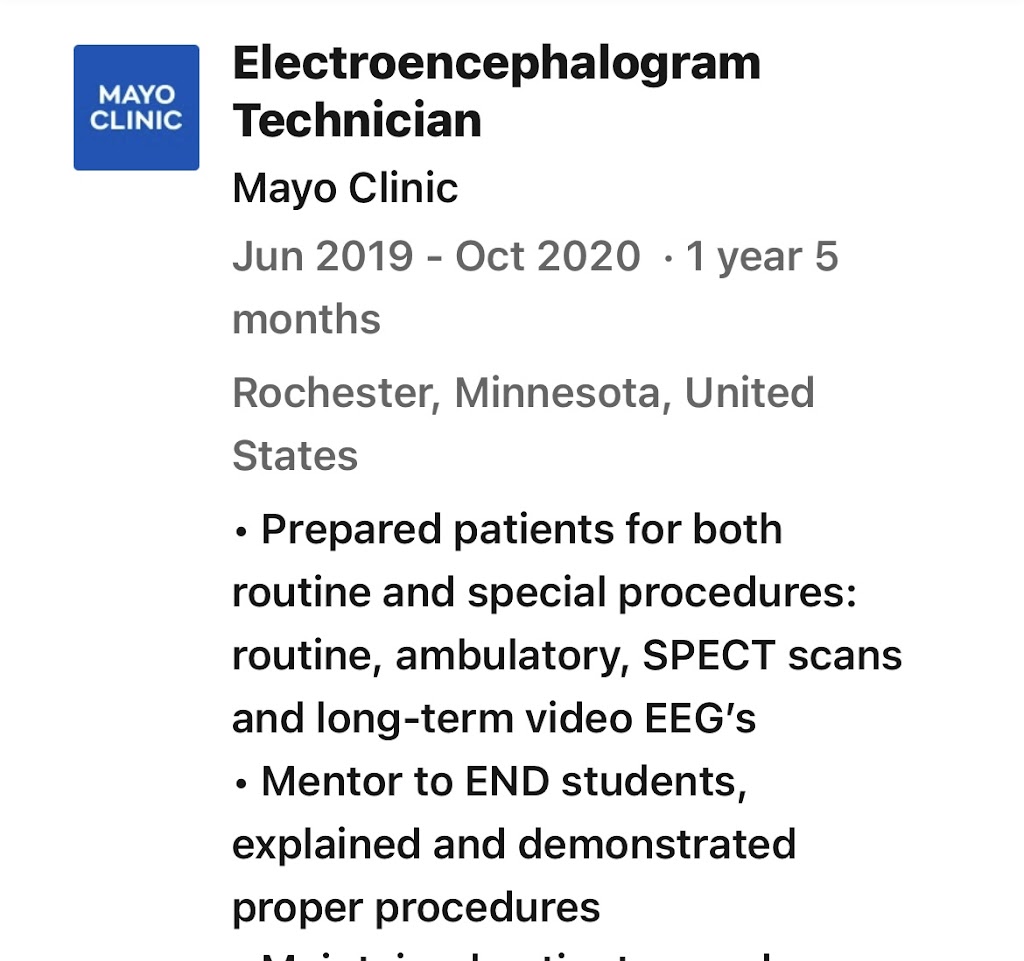Viewport: 1024px width, 961px height.
Task: Open Mayo Clinic company page via logo
Action: (136, 107)
